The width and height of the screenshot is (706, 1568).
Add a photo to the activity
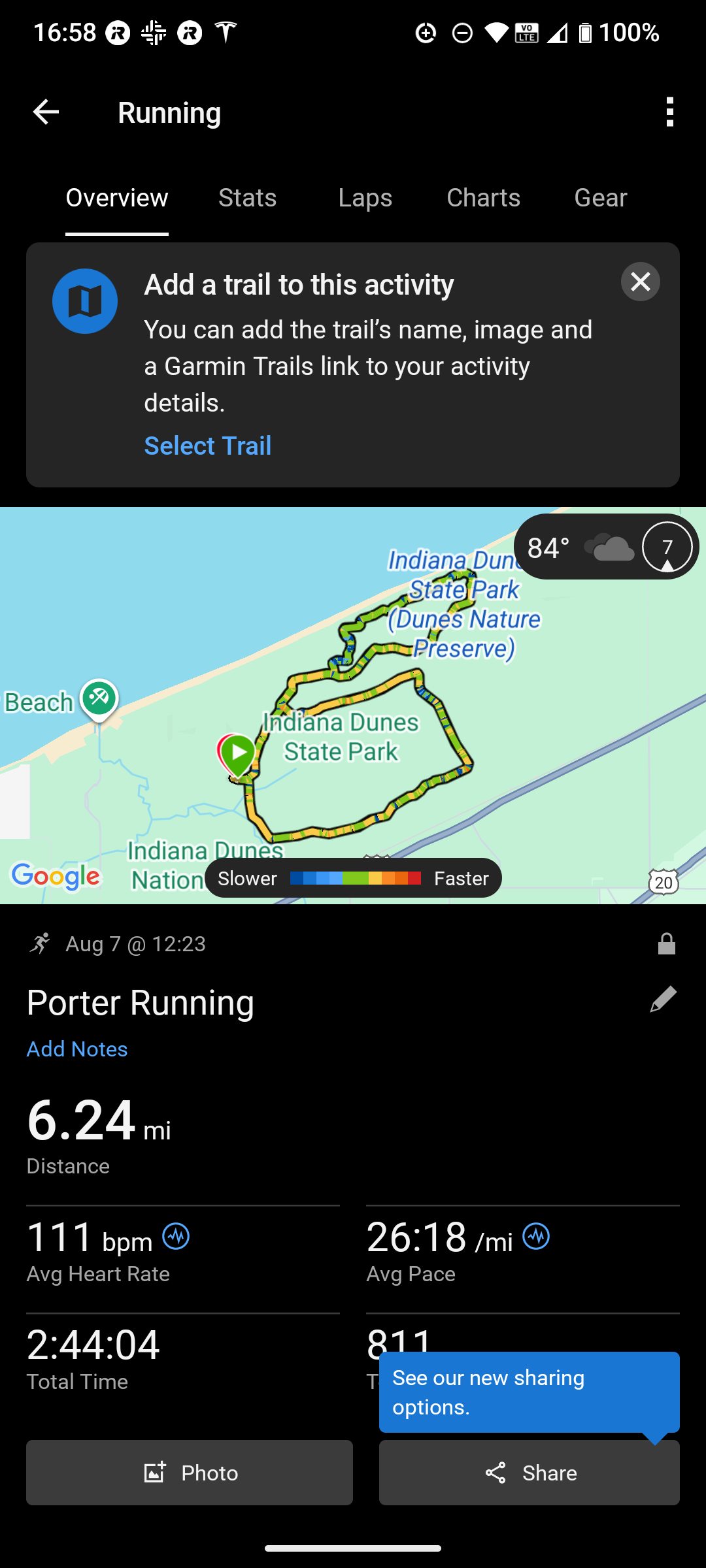coord(190,1473)
